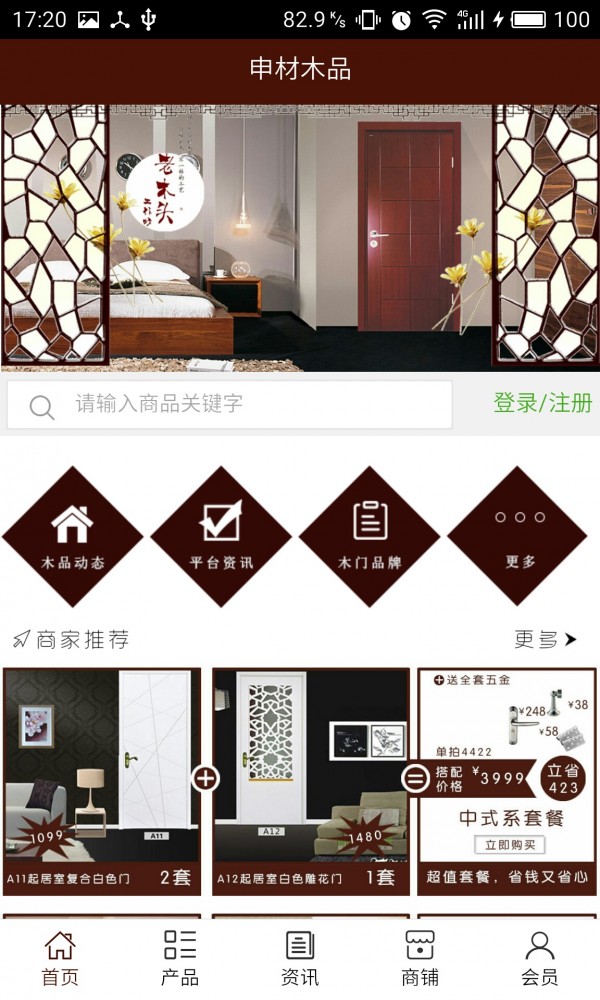Open the 登录/注册 login link
This screenshot has width=600, height=1000.
(x=542, y=403)
